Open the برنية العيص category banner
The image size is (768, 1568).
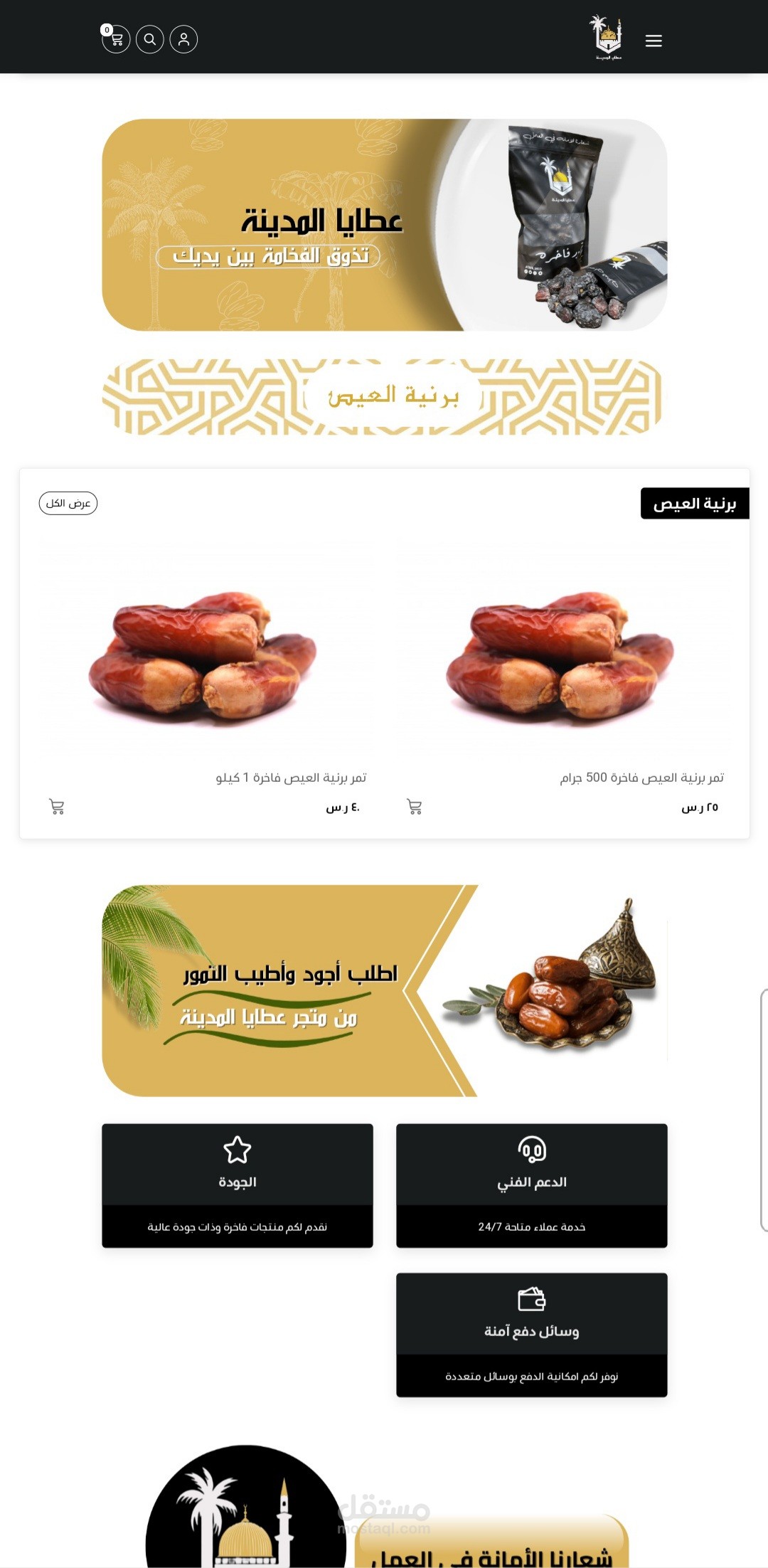coord(383,396)
